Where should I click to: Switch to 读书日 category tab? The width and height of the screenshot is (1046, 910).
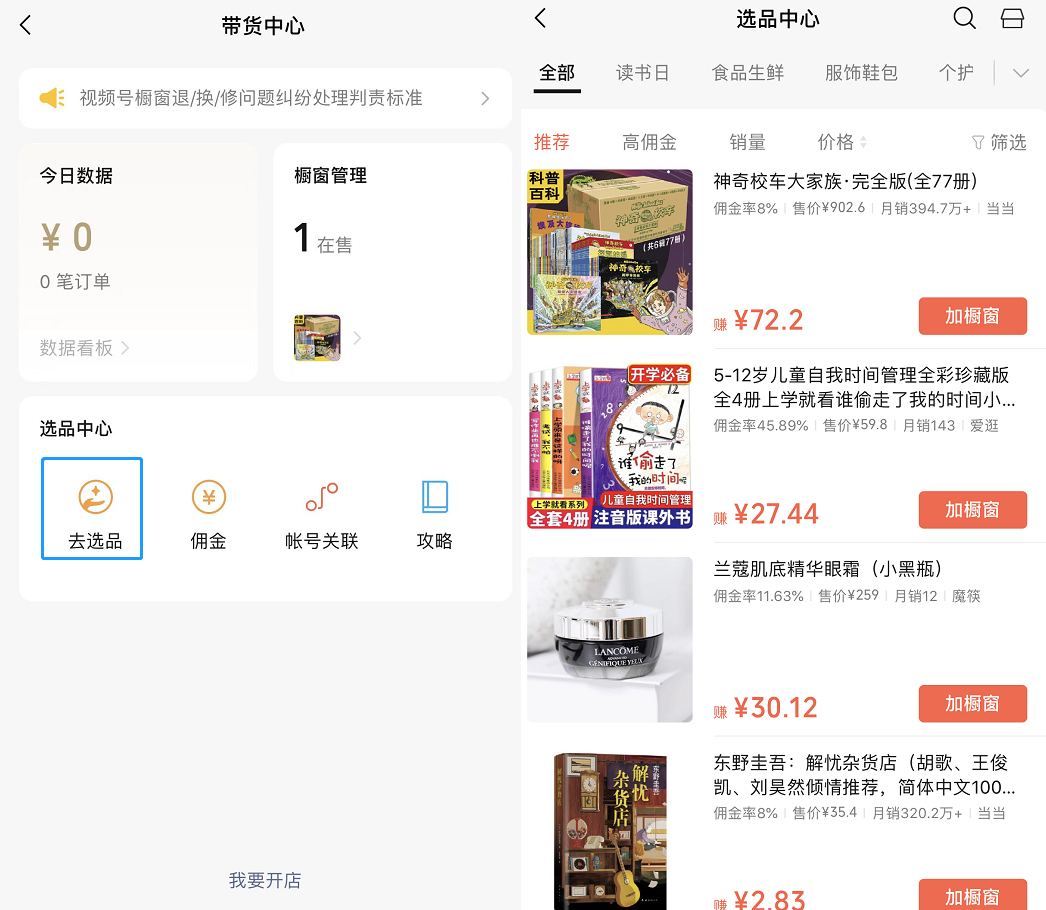pyautogui.click(x=642, y=73)
